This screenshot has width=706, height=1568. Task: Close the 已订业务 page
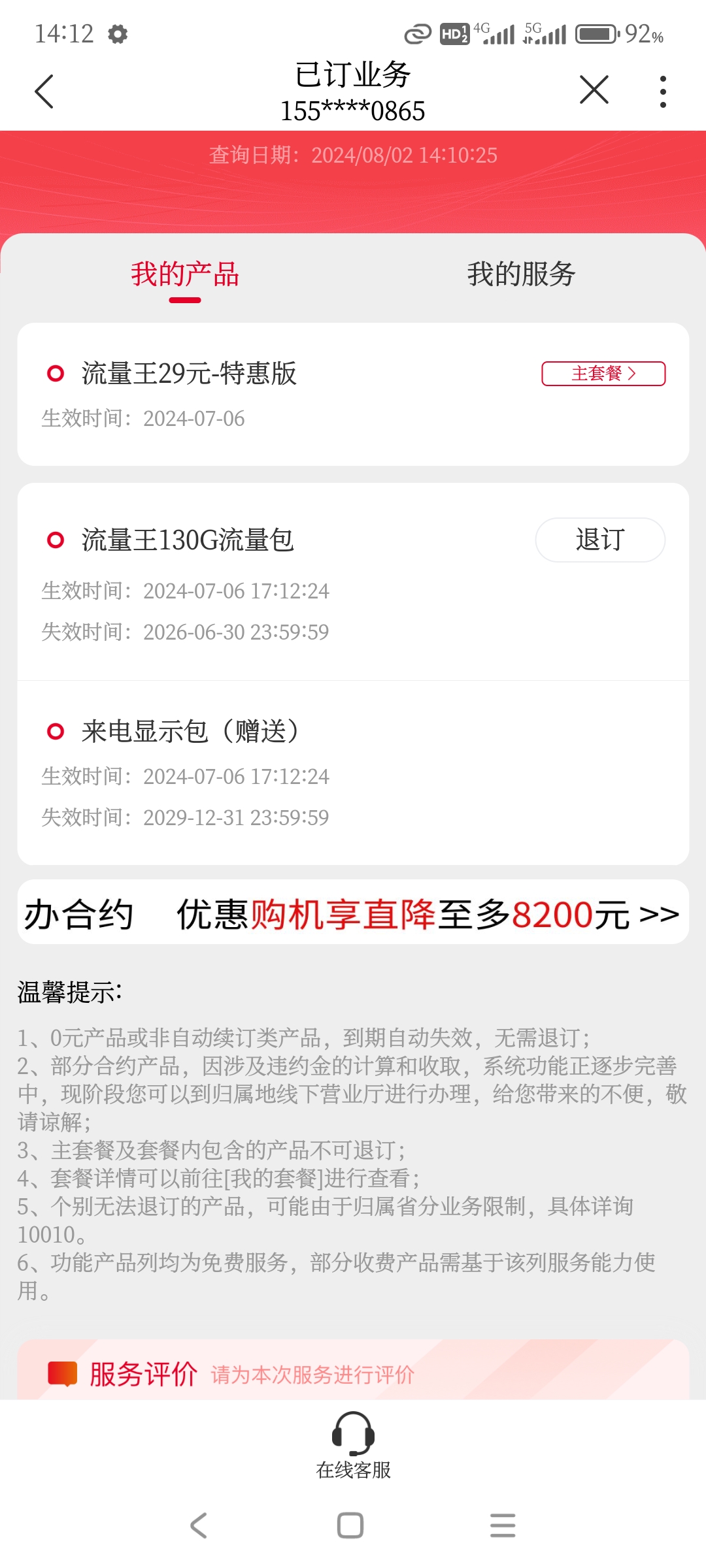pyautogui.click(x=594, y=90)
